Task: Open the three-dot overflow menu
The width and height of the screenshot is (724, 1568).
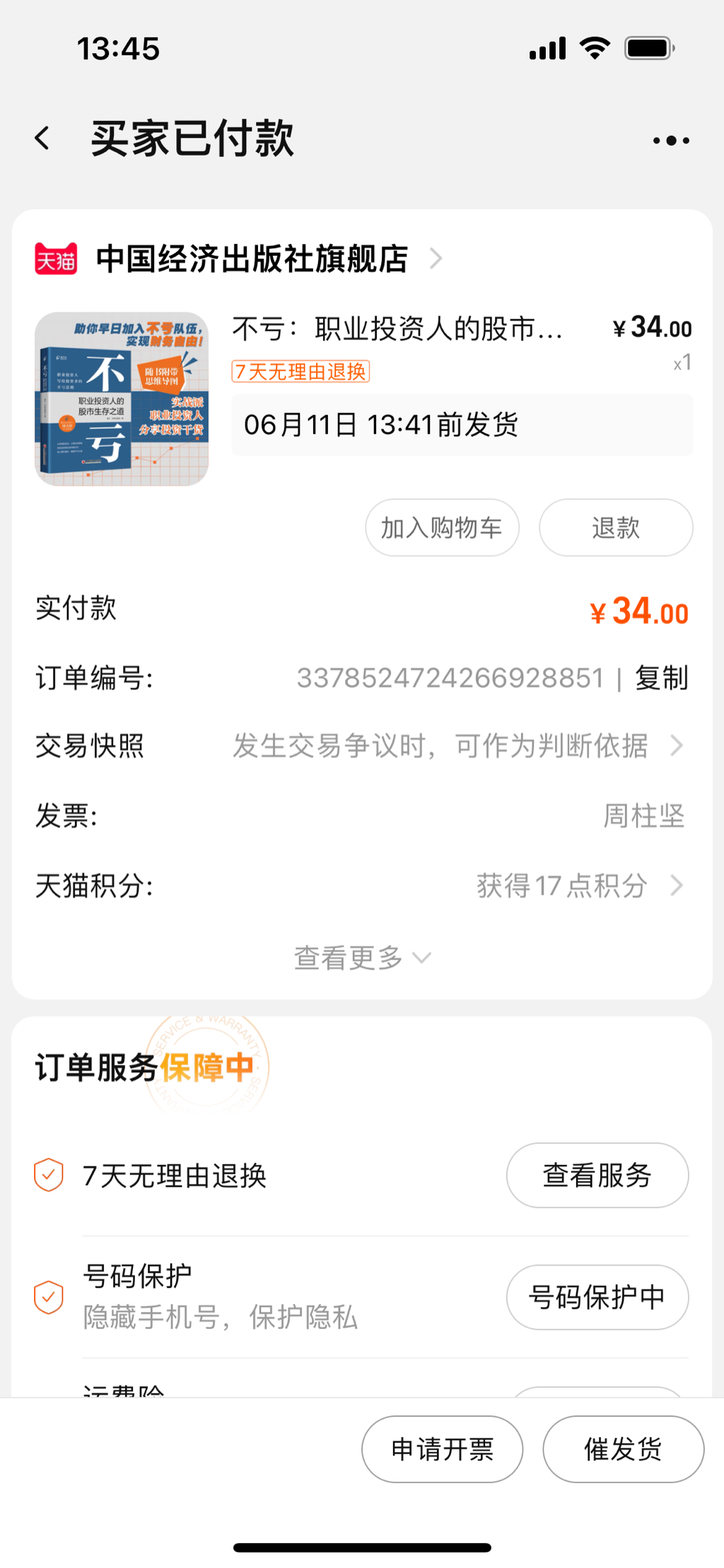Action: click(x=671, y=140)
